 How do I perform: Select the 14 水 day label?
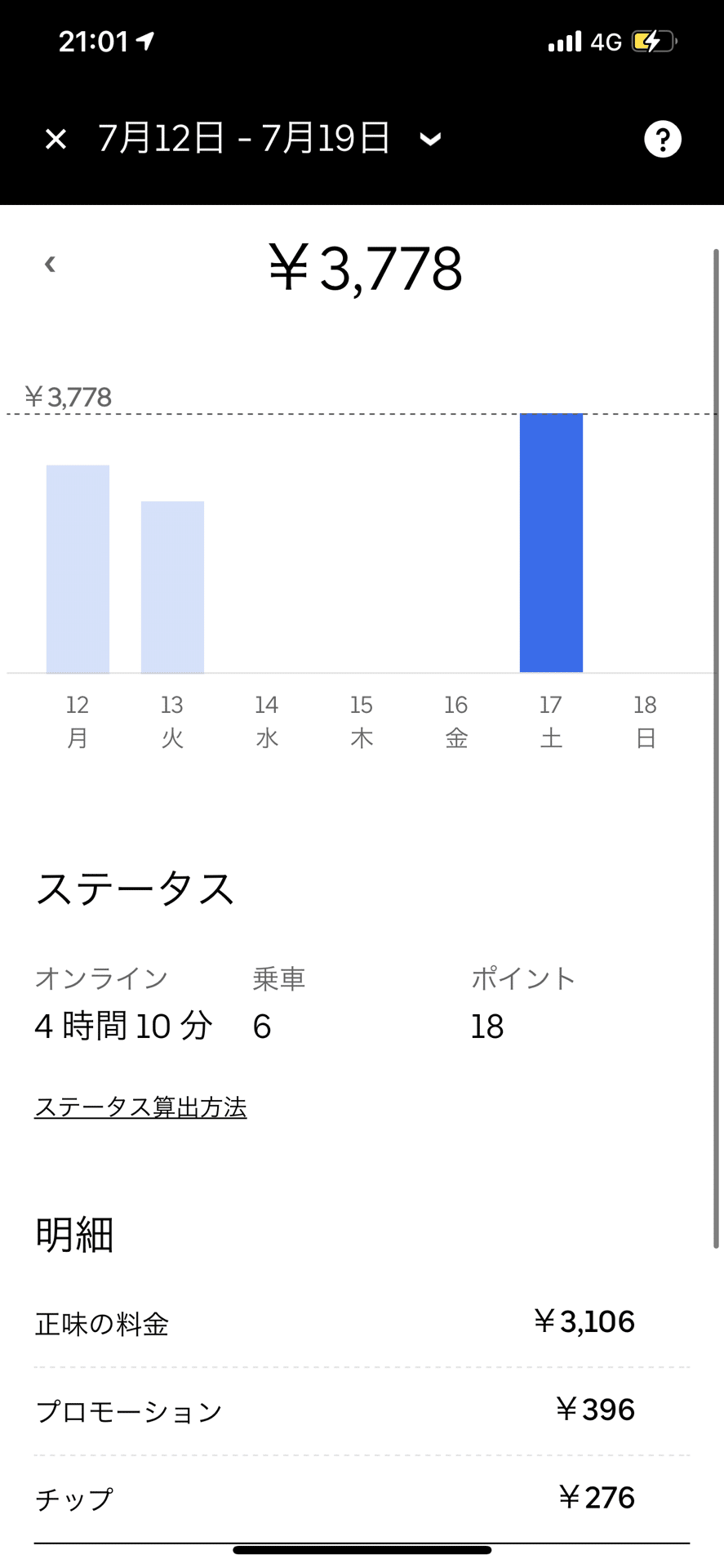coord(267,720)
